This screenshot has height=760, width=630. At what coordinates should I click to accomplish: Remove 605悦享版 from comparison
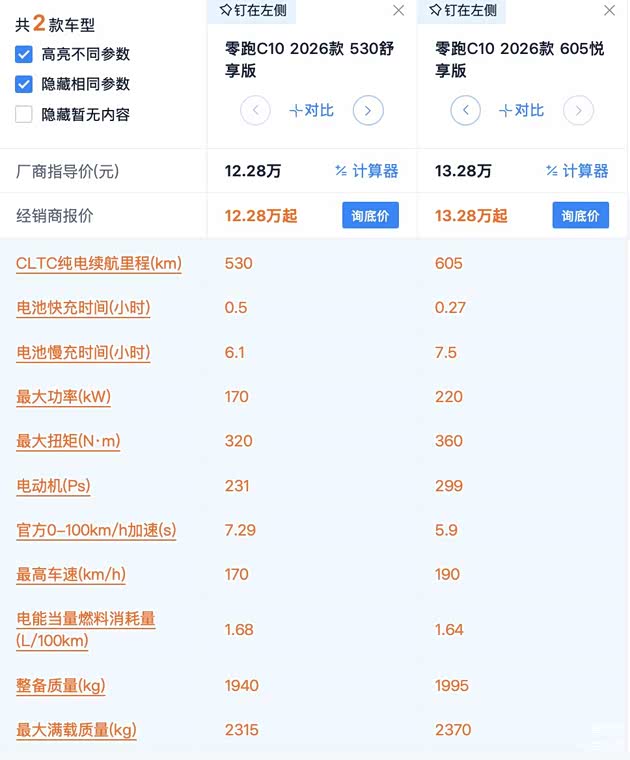610,10
